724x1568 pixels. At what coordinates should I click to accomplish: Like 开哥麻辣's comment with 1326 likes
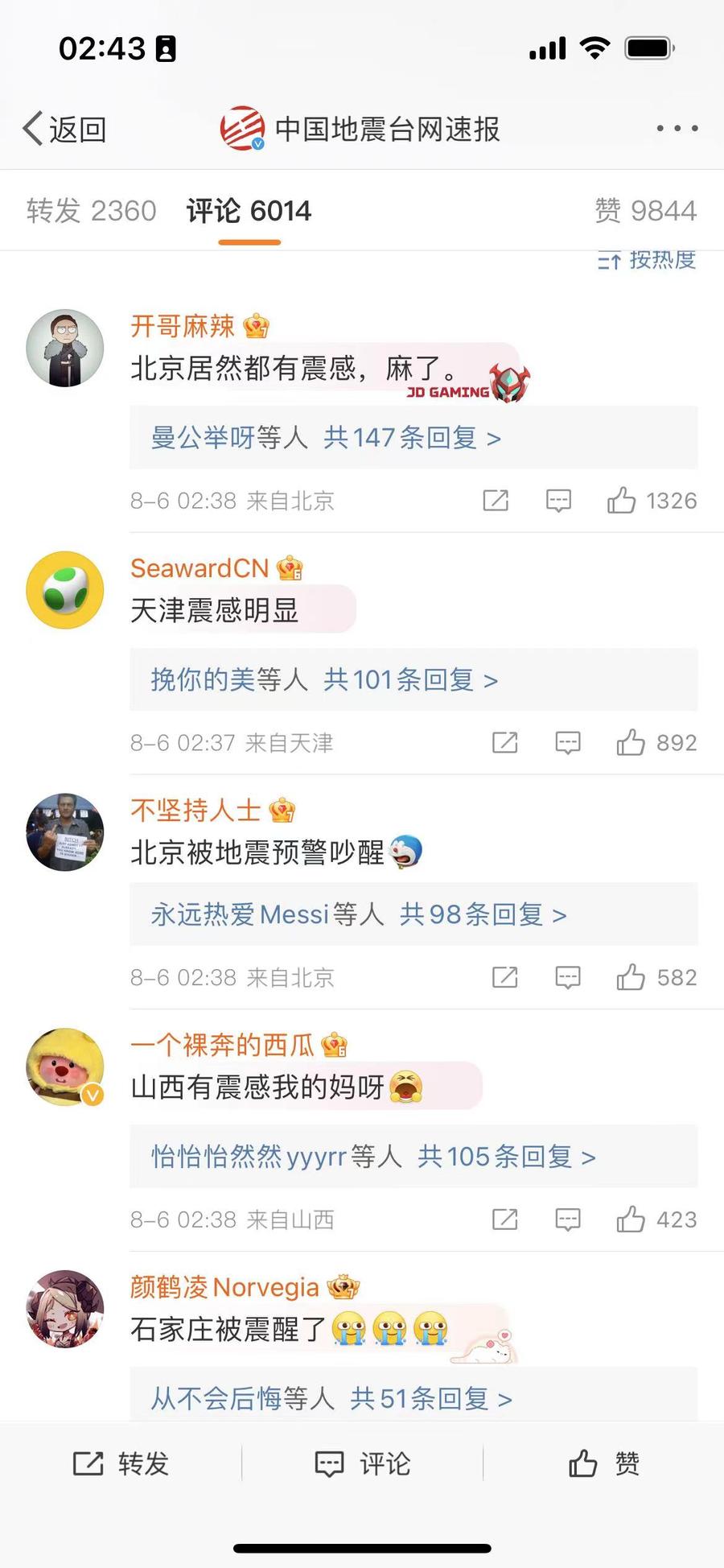click(x=622, y=501)
